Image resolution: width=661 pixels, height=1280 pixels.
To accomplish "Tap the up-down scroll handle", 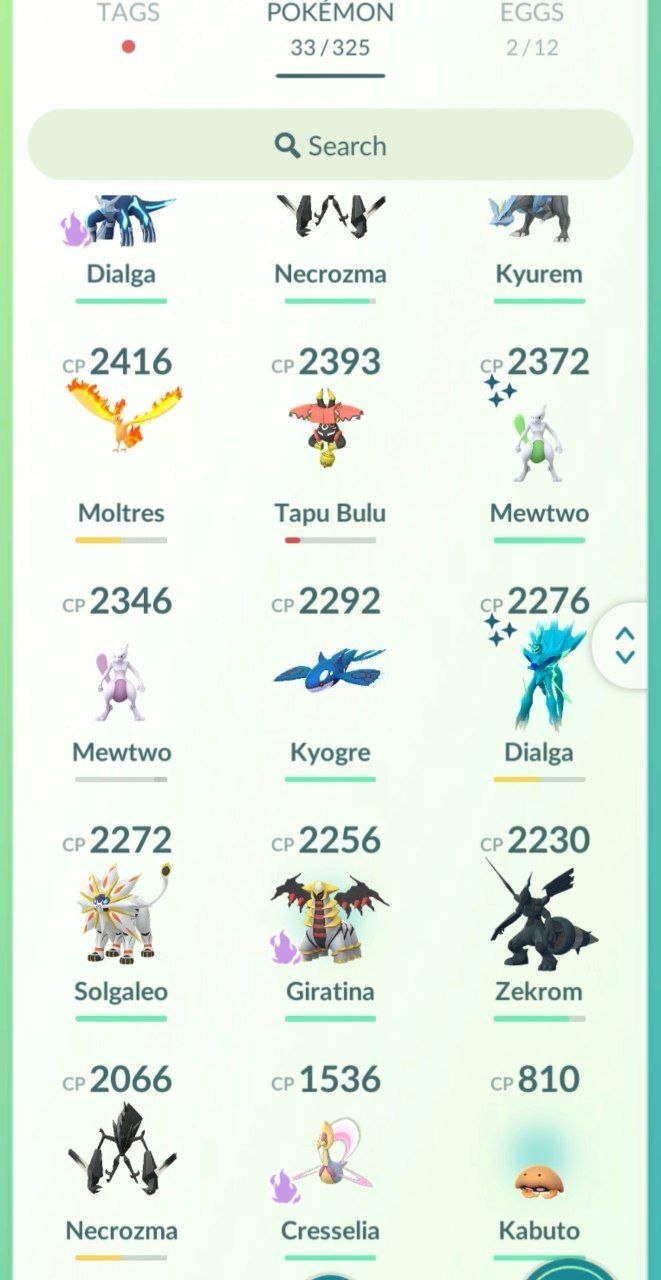I will pos(626,645).
